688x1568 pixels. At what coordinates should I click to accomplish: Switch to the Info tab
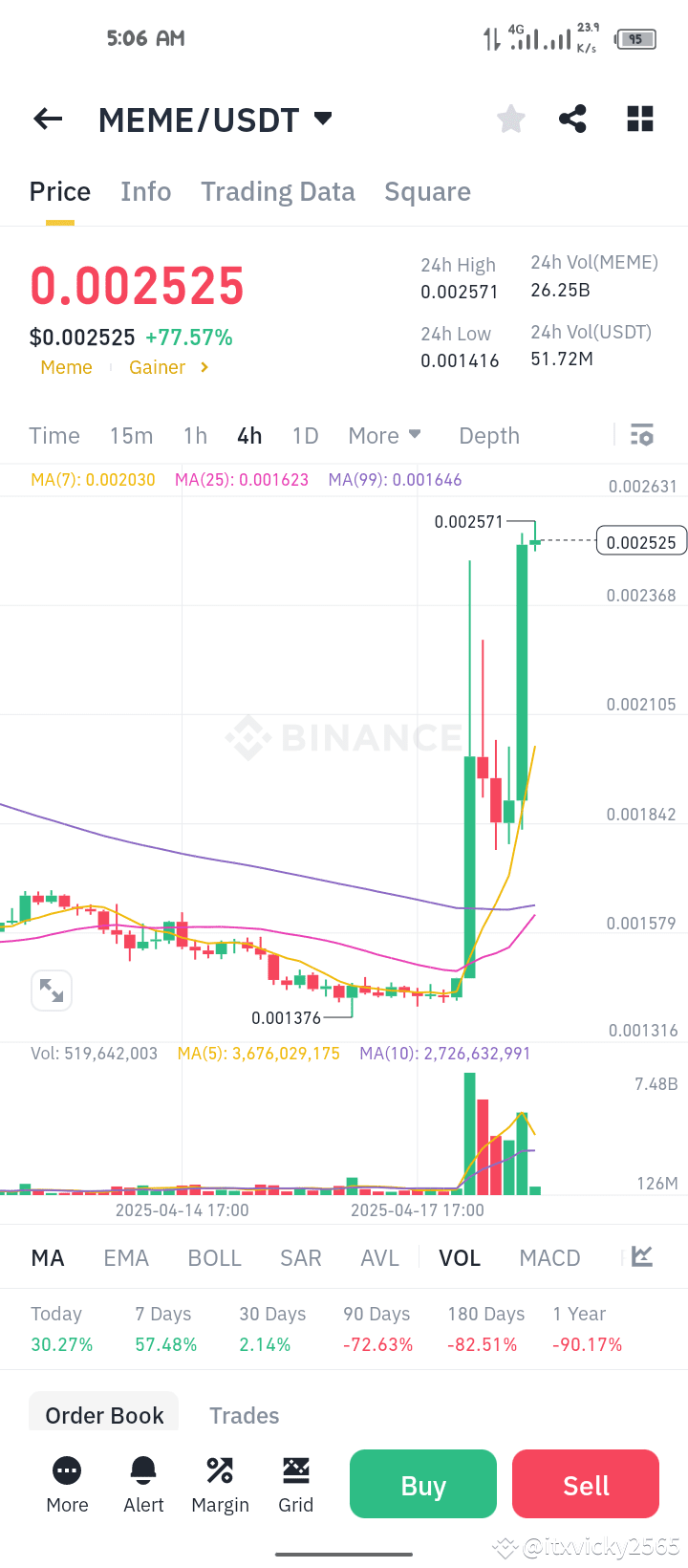[x=145, y=192]
